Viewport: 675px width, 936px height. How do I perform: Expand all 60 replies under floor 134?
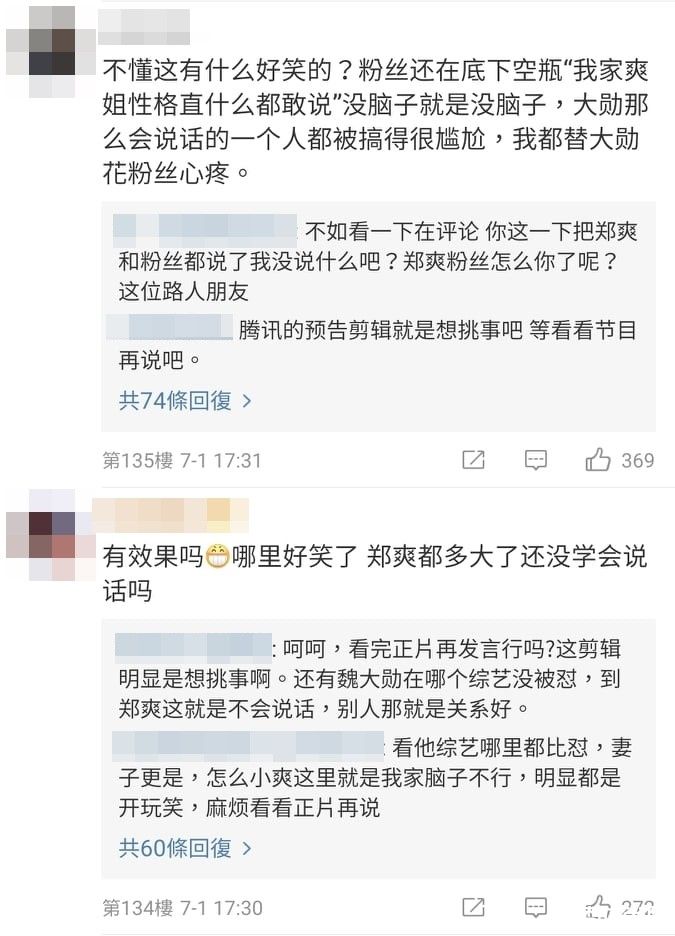coord(185,848)
